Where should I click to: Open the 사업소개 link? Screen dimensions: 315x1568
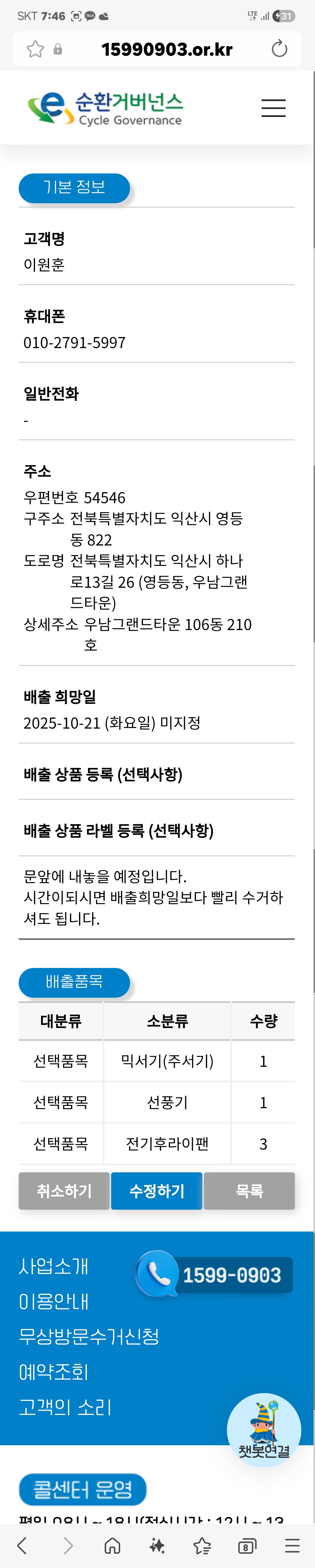point(54,1266)
